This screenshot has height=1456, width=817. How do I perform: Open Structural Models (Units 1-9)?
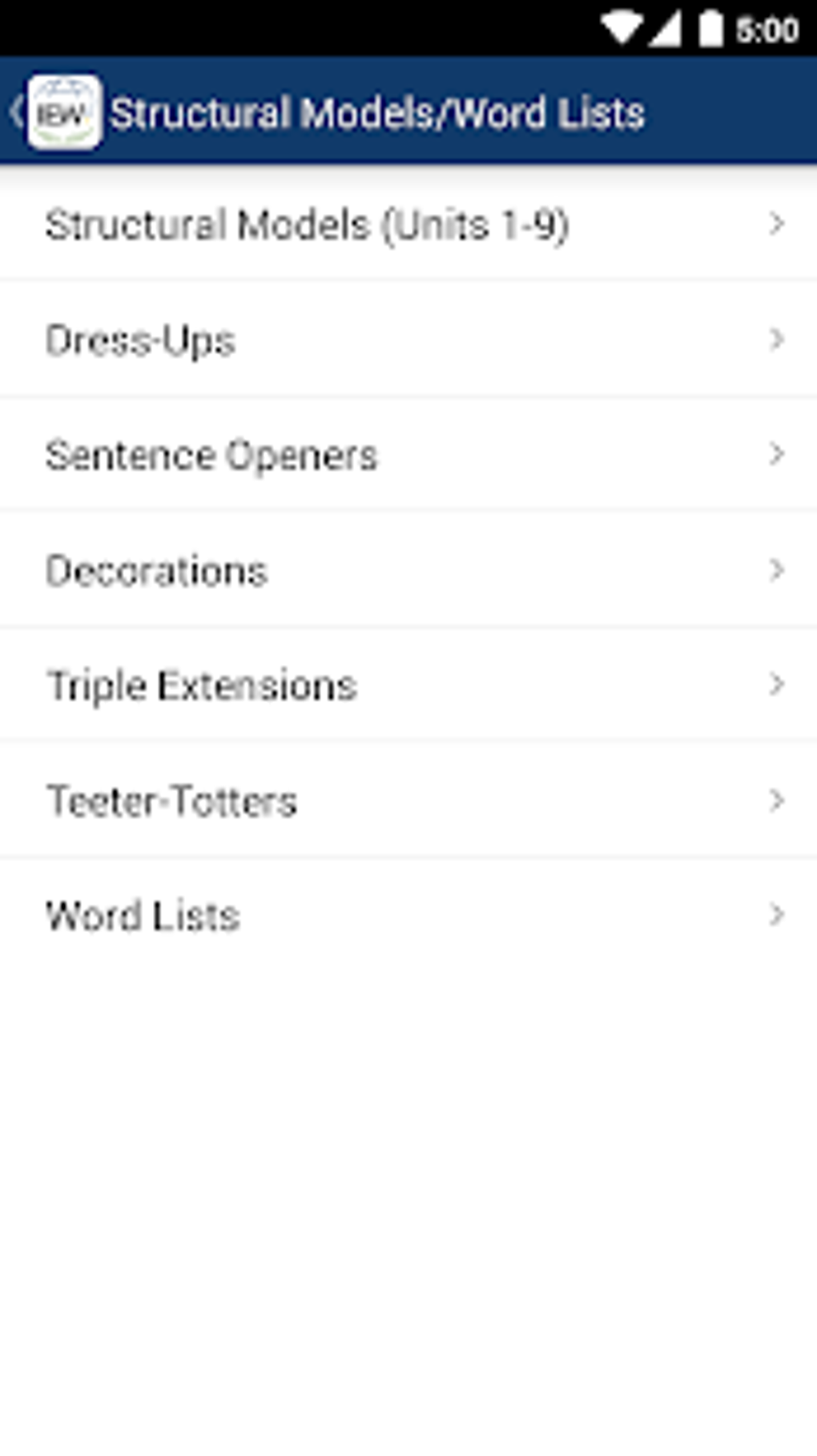pyautogui.click(x=408, y=224)
